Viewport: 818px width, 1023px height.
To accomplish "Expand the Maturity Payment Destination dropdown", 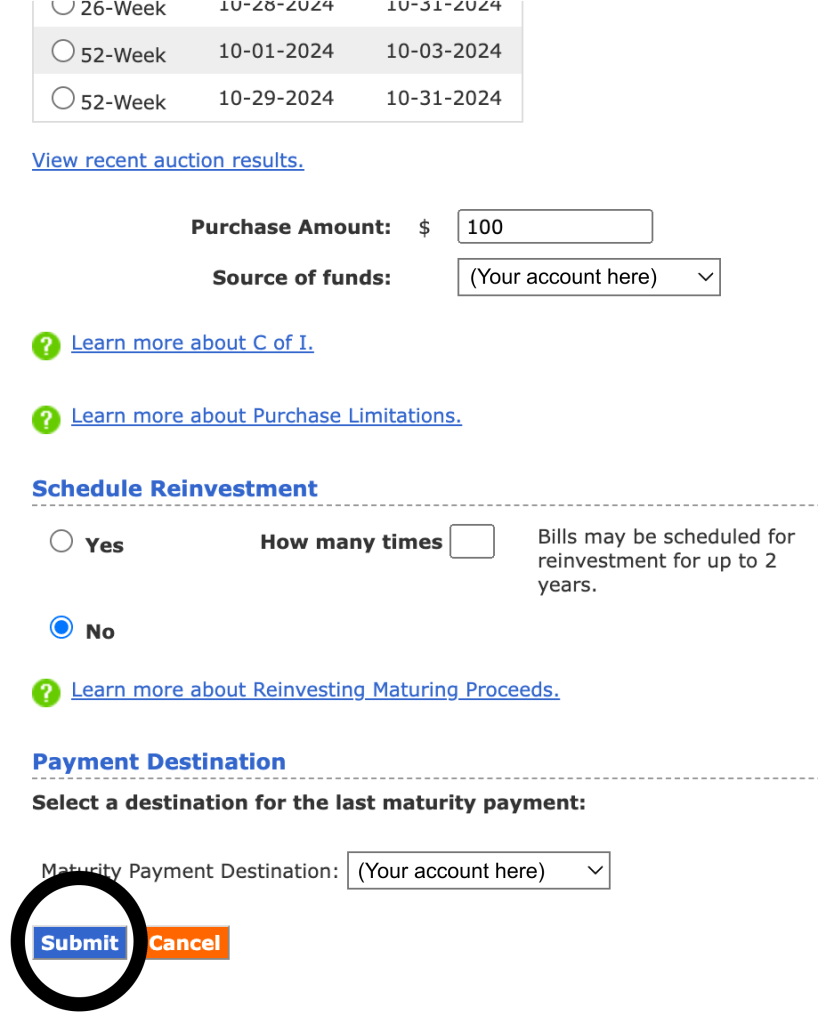I will (478, 871).
